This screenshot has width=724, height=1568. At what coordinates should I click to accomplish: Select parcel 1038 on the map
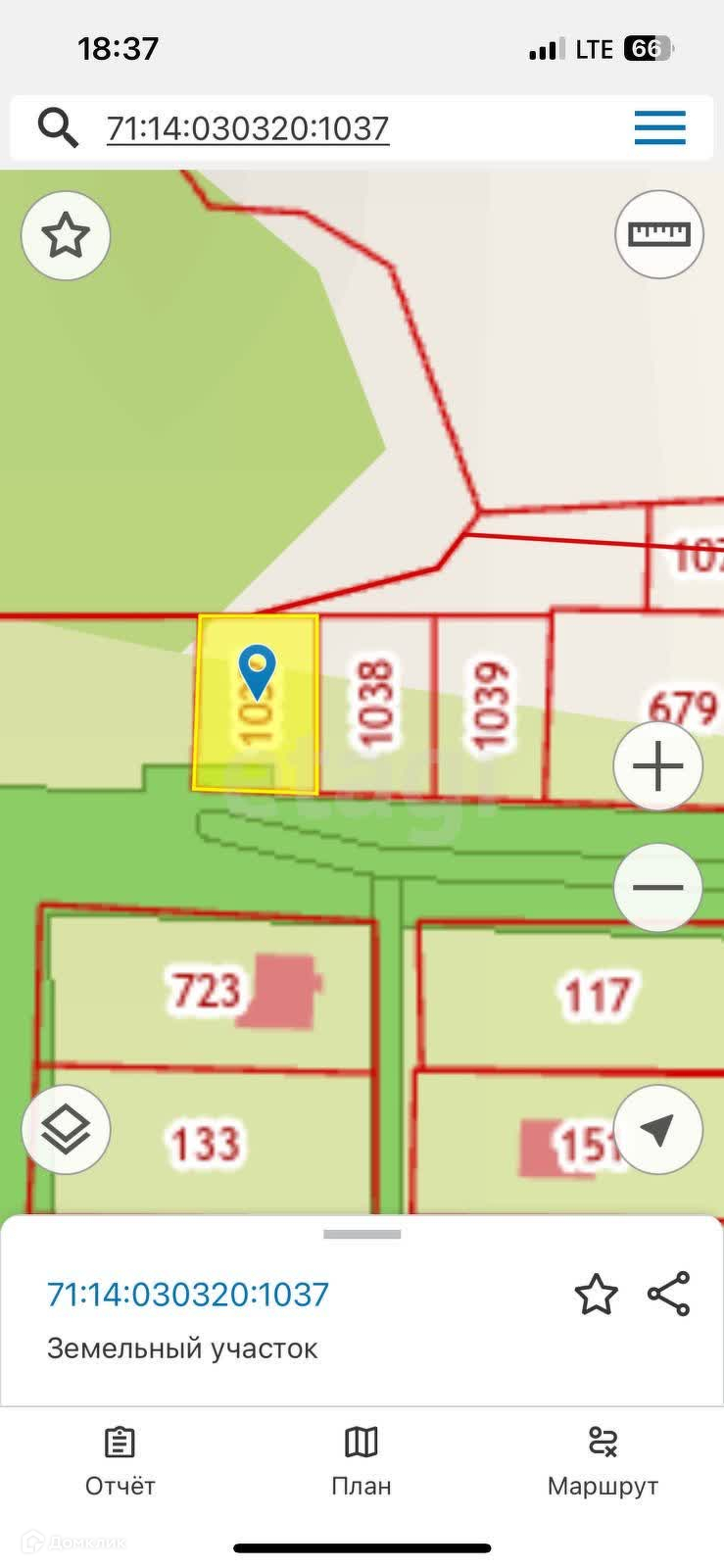point(376,704)
